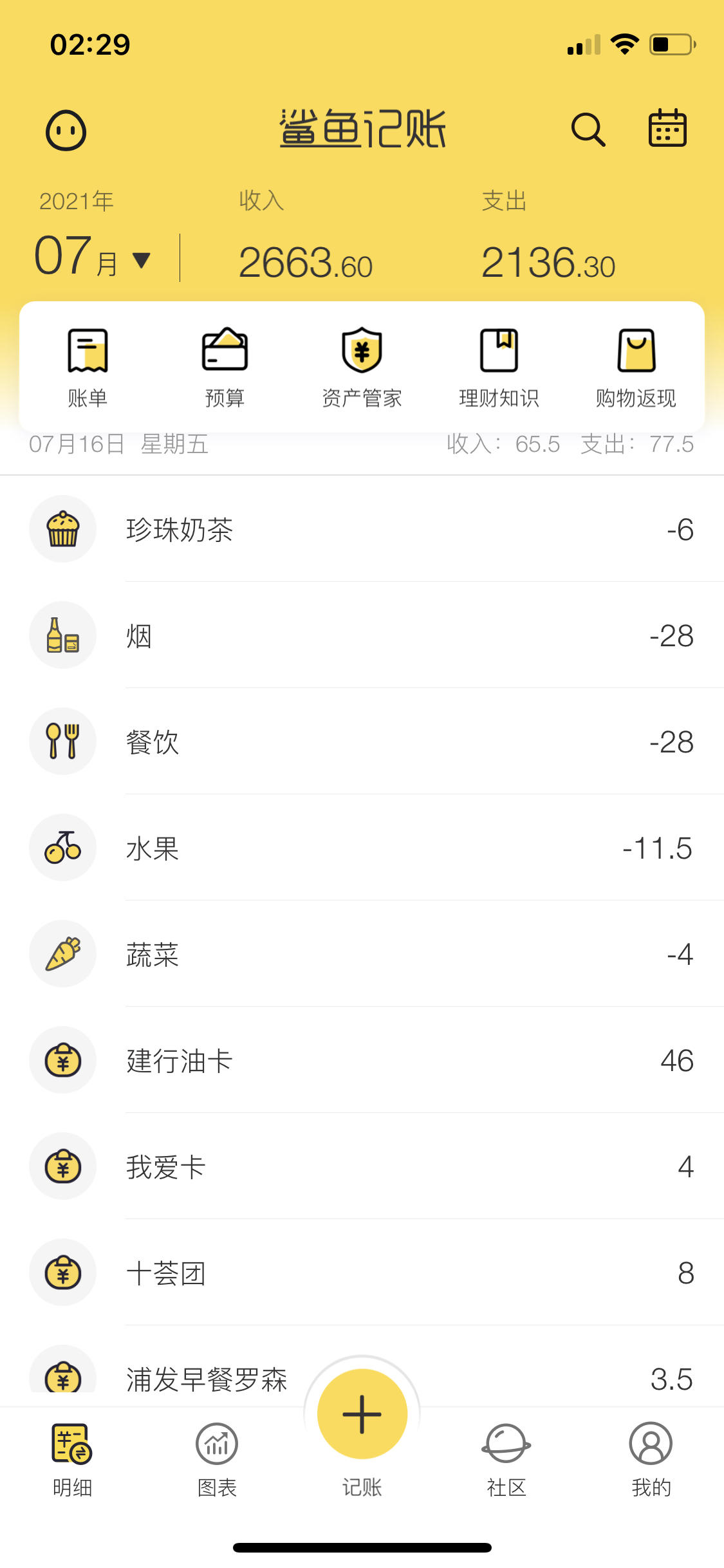Select the 蔬菜 record
The width and height of the screenshot is (724, 1568).
[x=362, y=954]
